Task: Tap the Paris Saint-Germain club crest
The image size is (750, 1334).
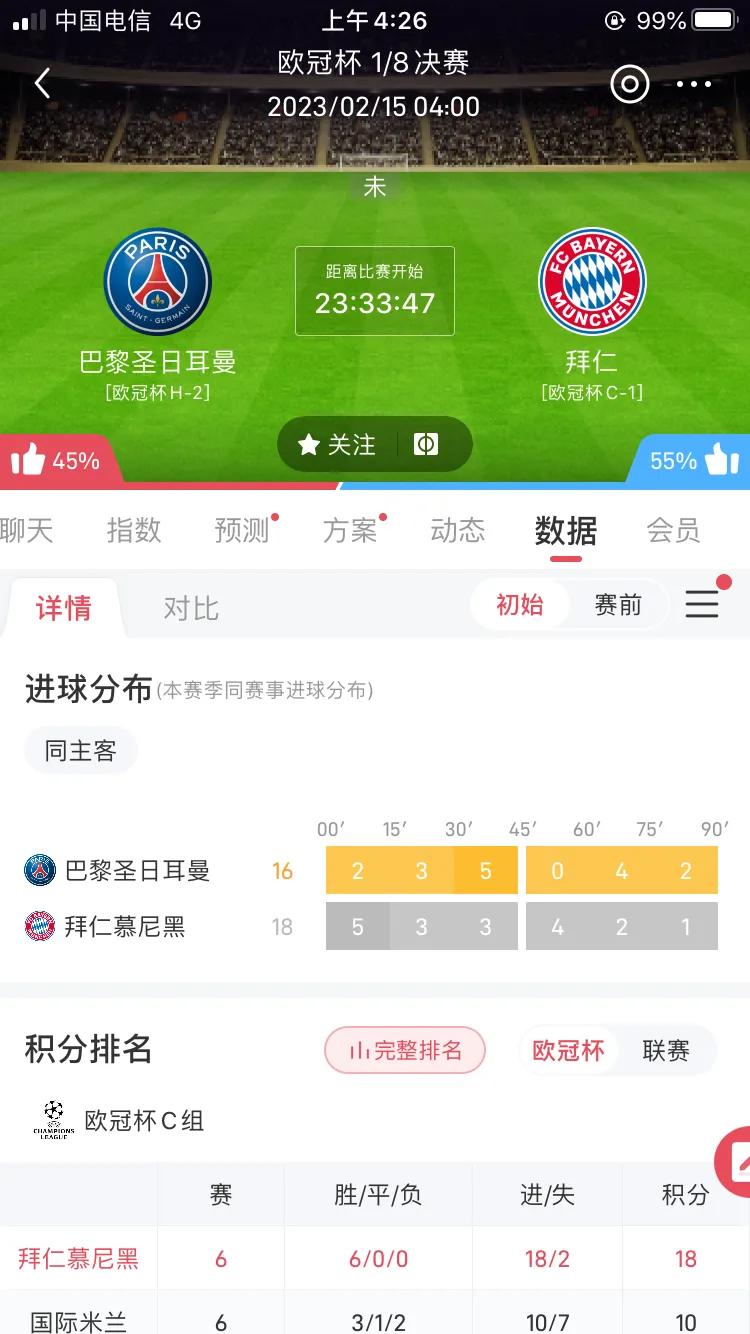Action: point(157,281)
